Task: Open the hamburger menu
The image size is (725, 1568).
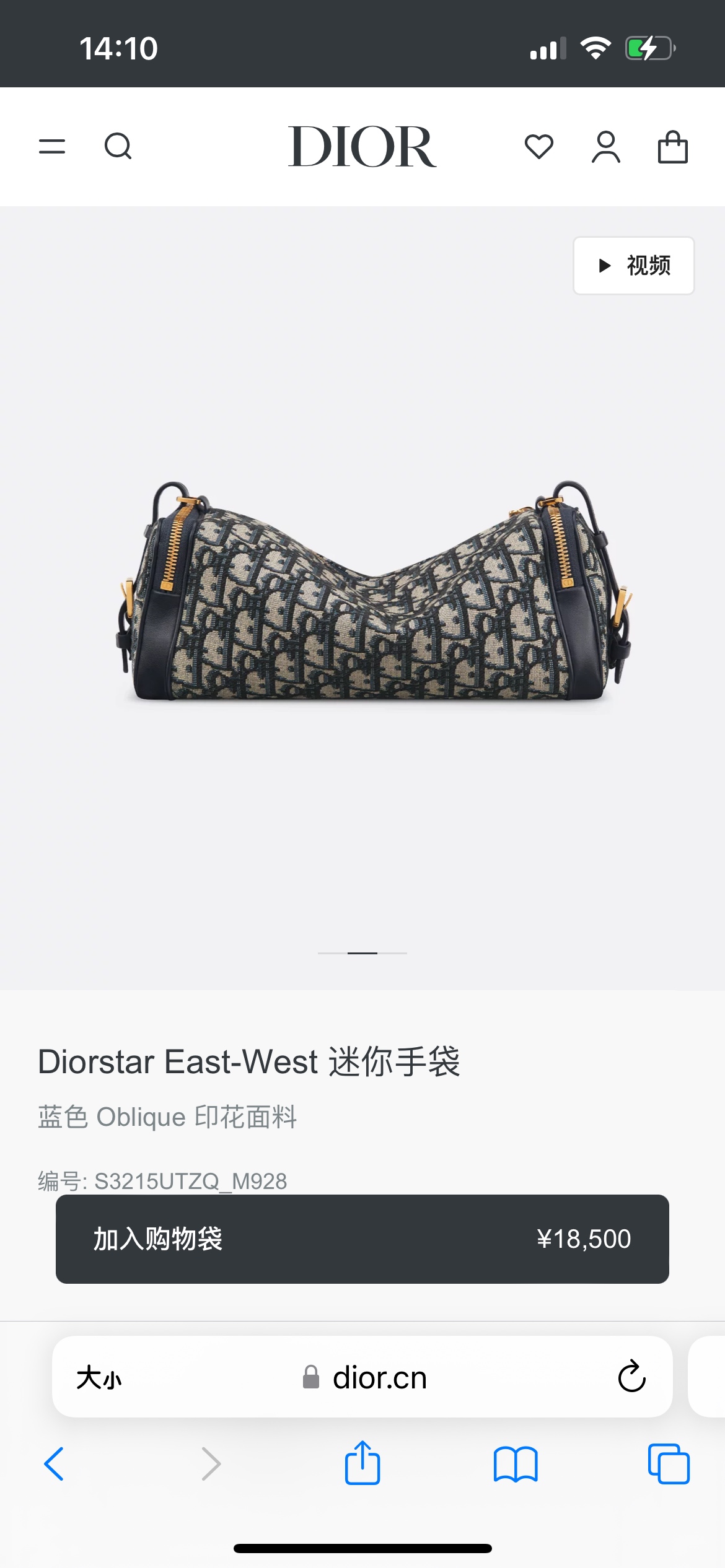Action: click(x=52, y=147)
